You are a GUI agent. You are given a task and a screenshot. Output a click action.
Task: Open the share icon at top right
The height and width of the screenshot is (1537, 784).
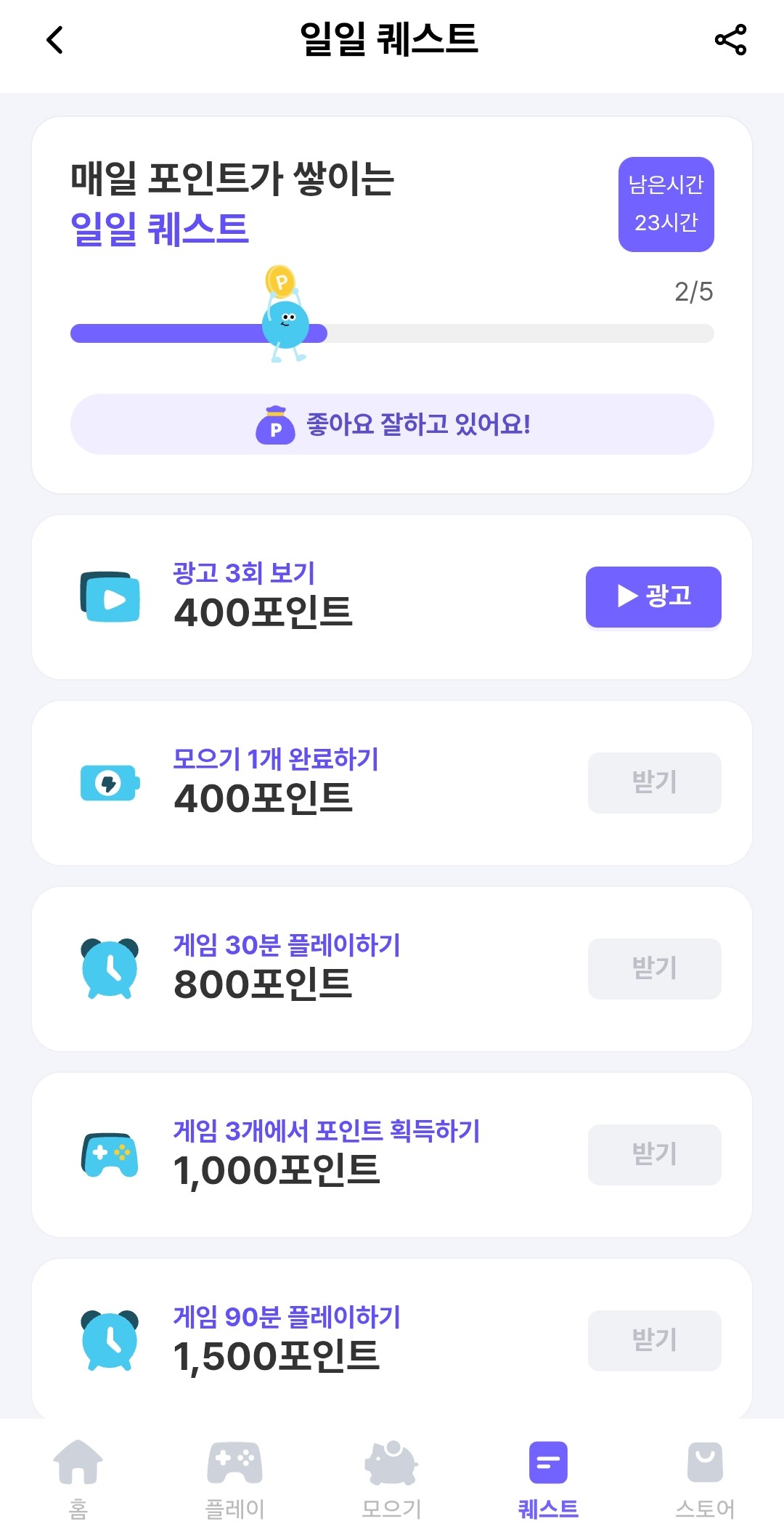click(x=732, y=41)
